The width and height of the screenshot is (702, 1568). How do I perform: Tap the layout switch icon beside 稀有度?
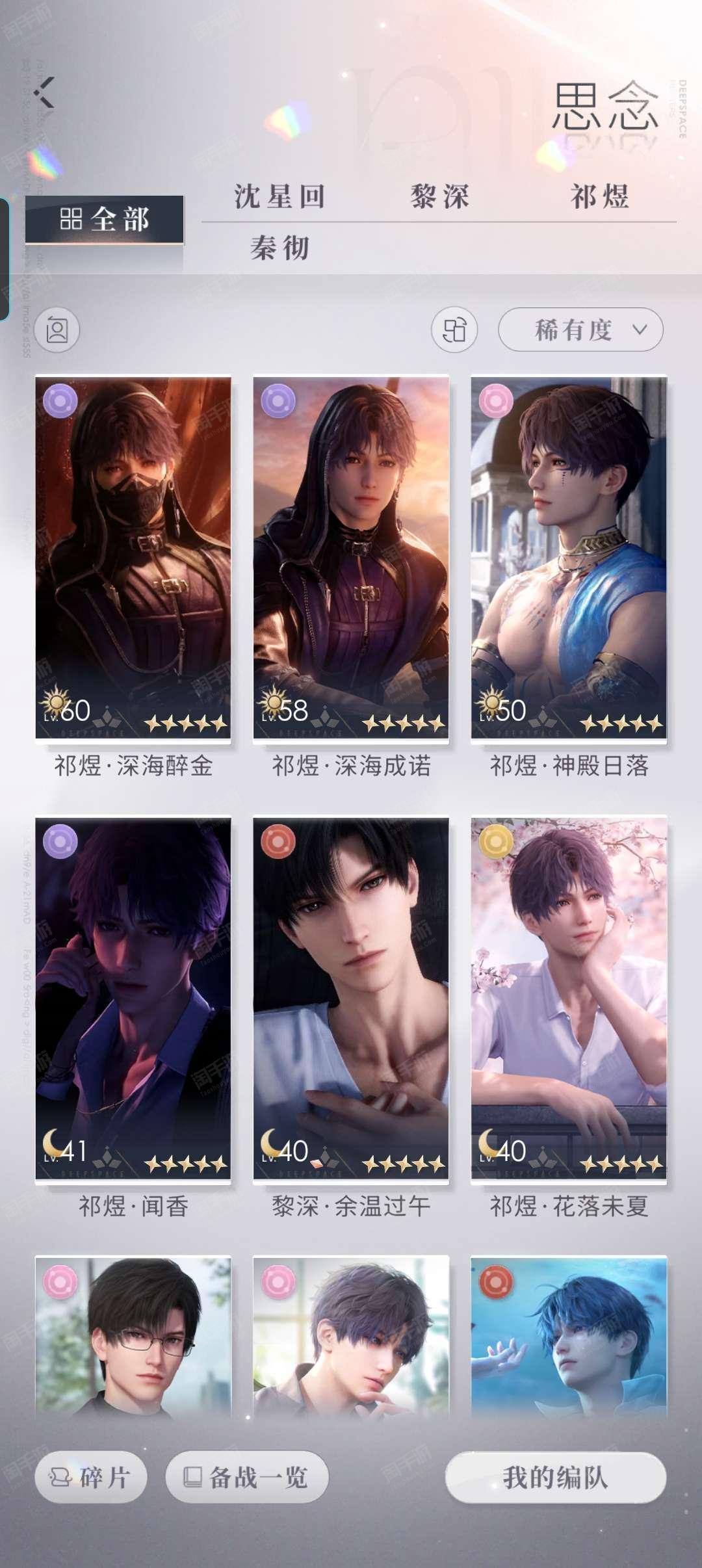click(454, 330)
